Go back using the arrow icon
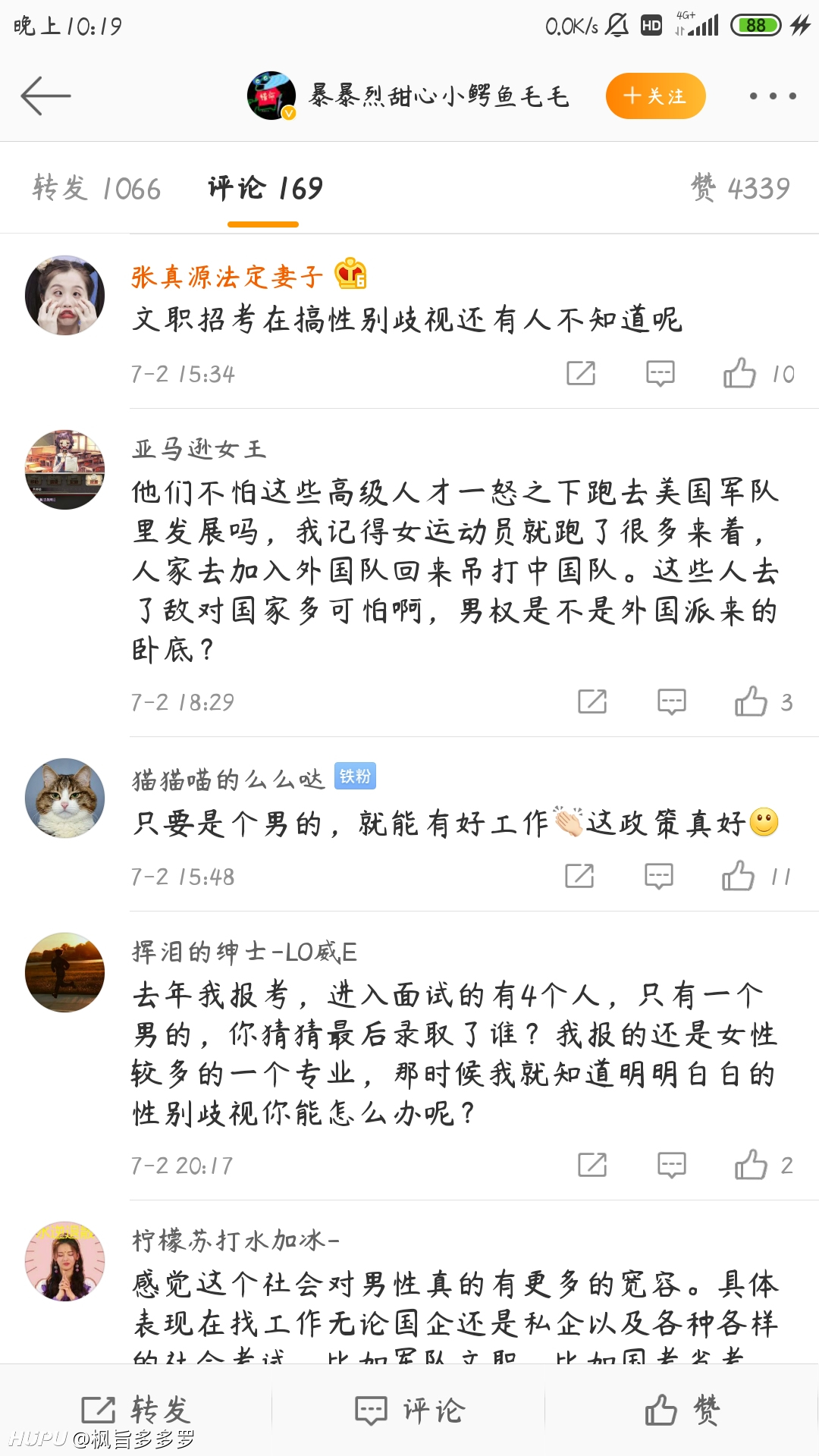This screenshot has width=819, height=1456. [x=45, y=96]
